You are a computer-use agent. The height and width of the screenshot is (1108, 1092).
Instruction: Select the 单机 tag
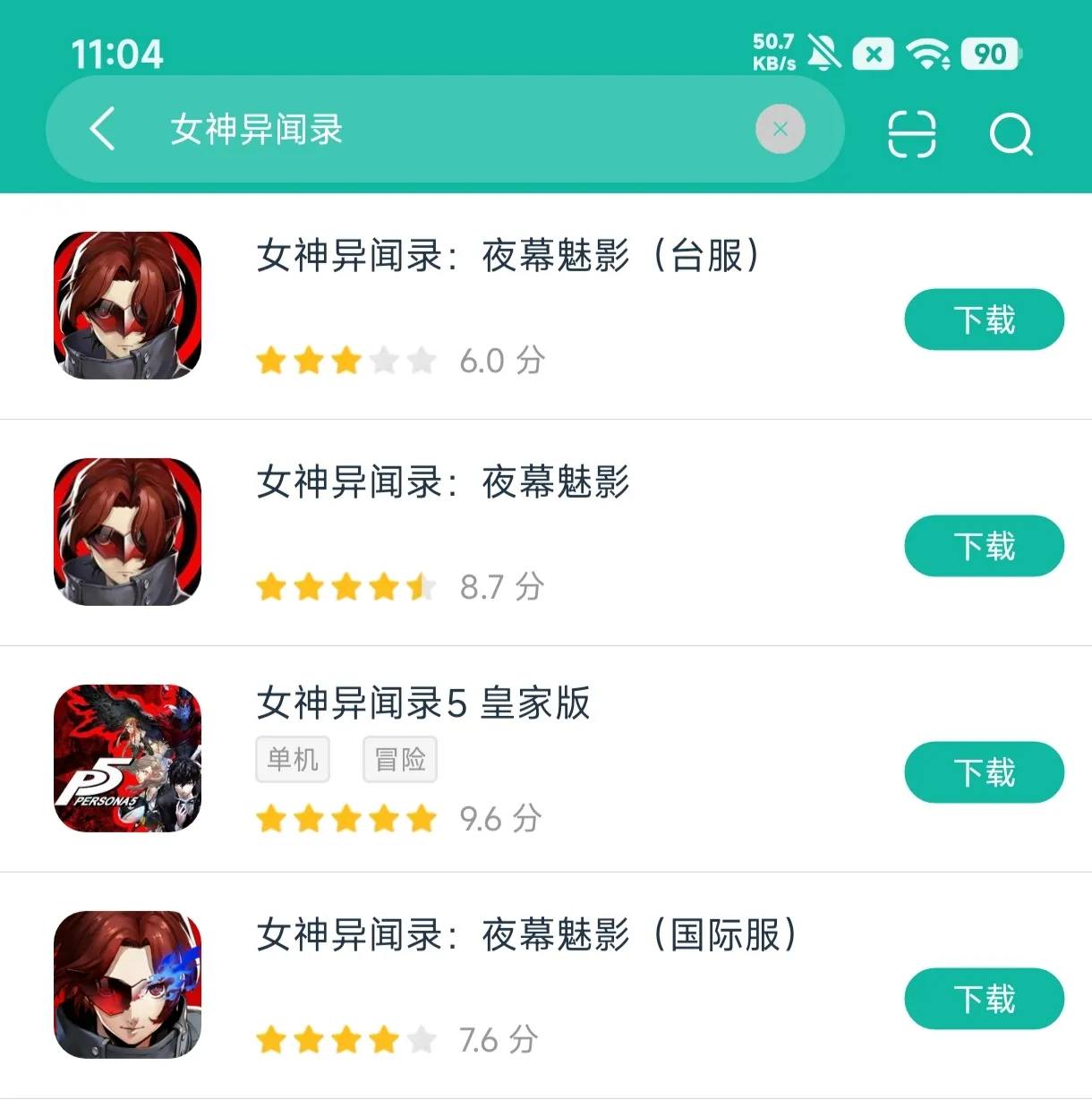pos(293,759)
